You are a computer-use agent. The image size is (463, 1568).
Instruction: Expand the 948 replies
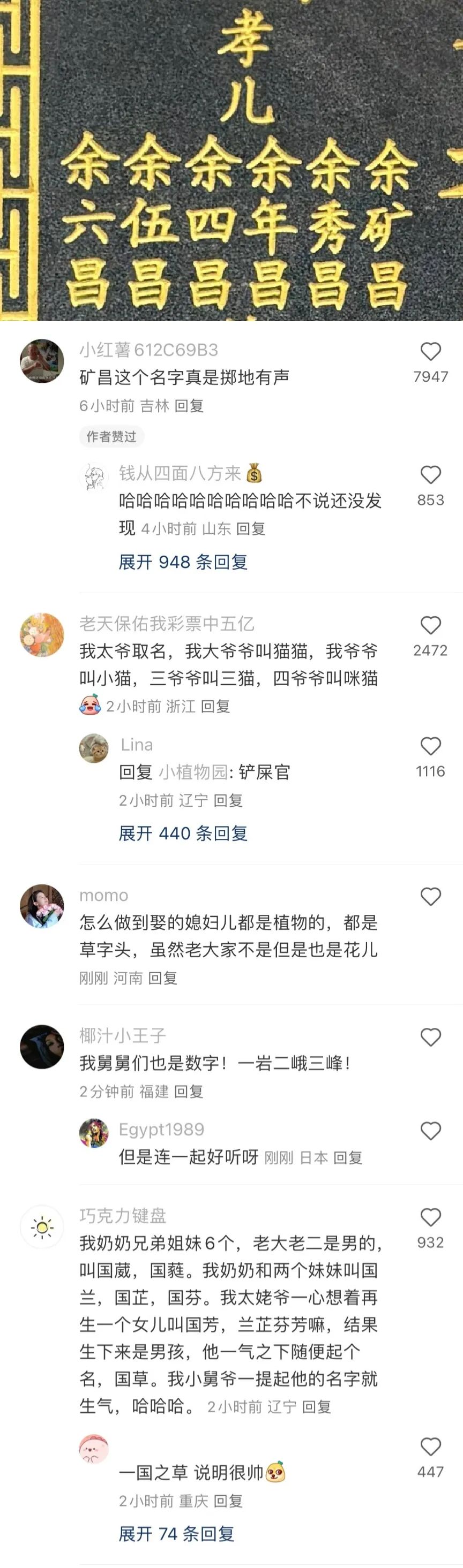(183, 562)
